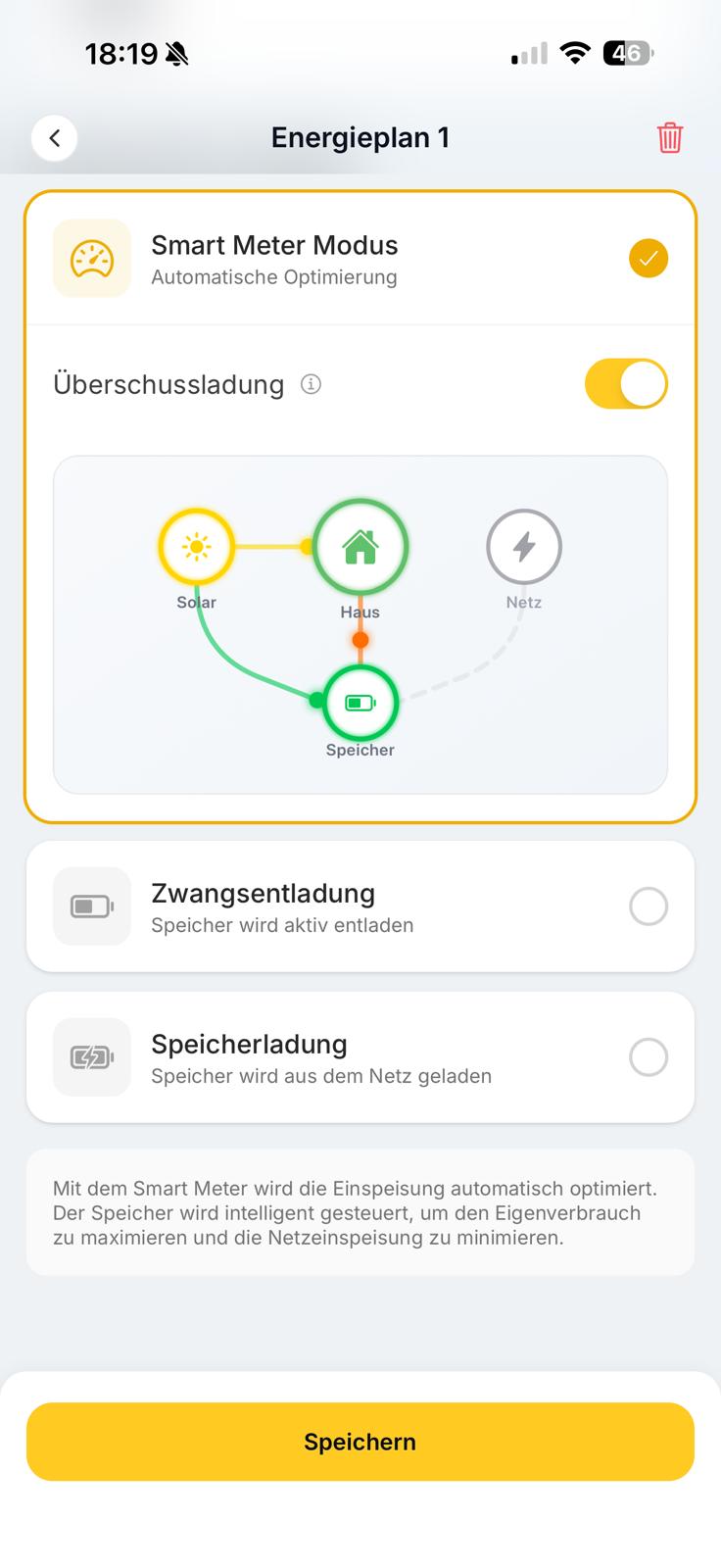Delete Energieplan 1 with the trash icon

tap(670, 137)
